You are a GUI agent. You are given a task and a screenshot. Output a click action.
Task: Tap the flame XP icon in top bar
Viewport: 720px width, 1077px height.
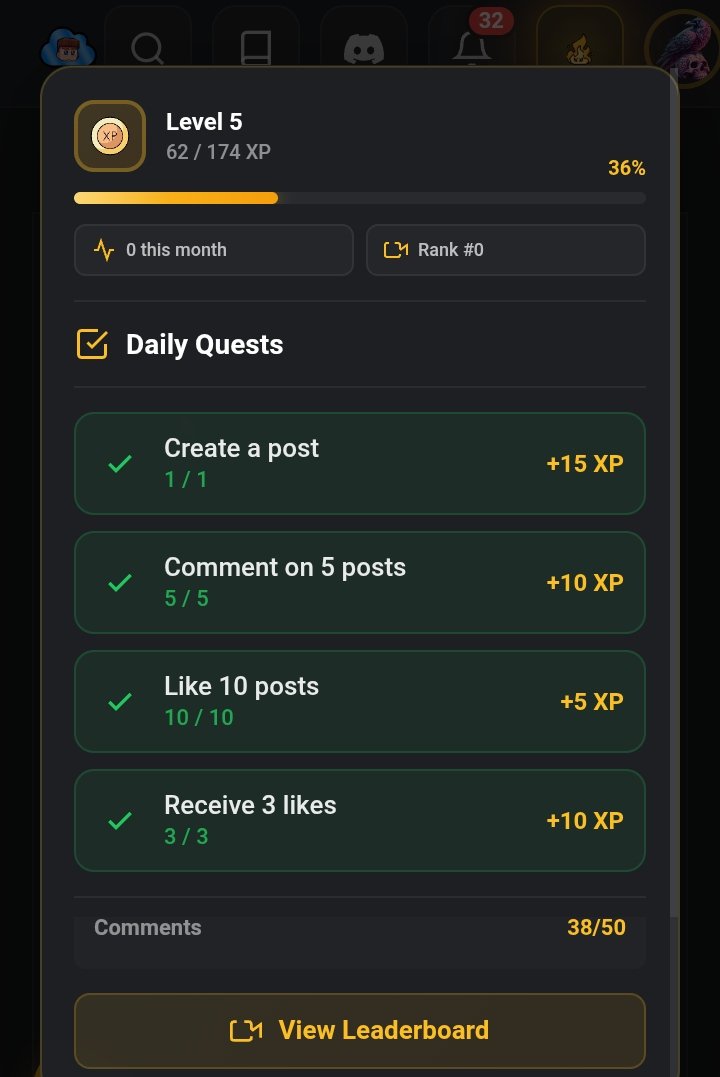580,47
